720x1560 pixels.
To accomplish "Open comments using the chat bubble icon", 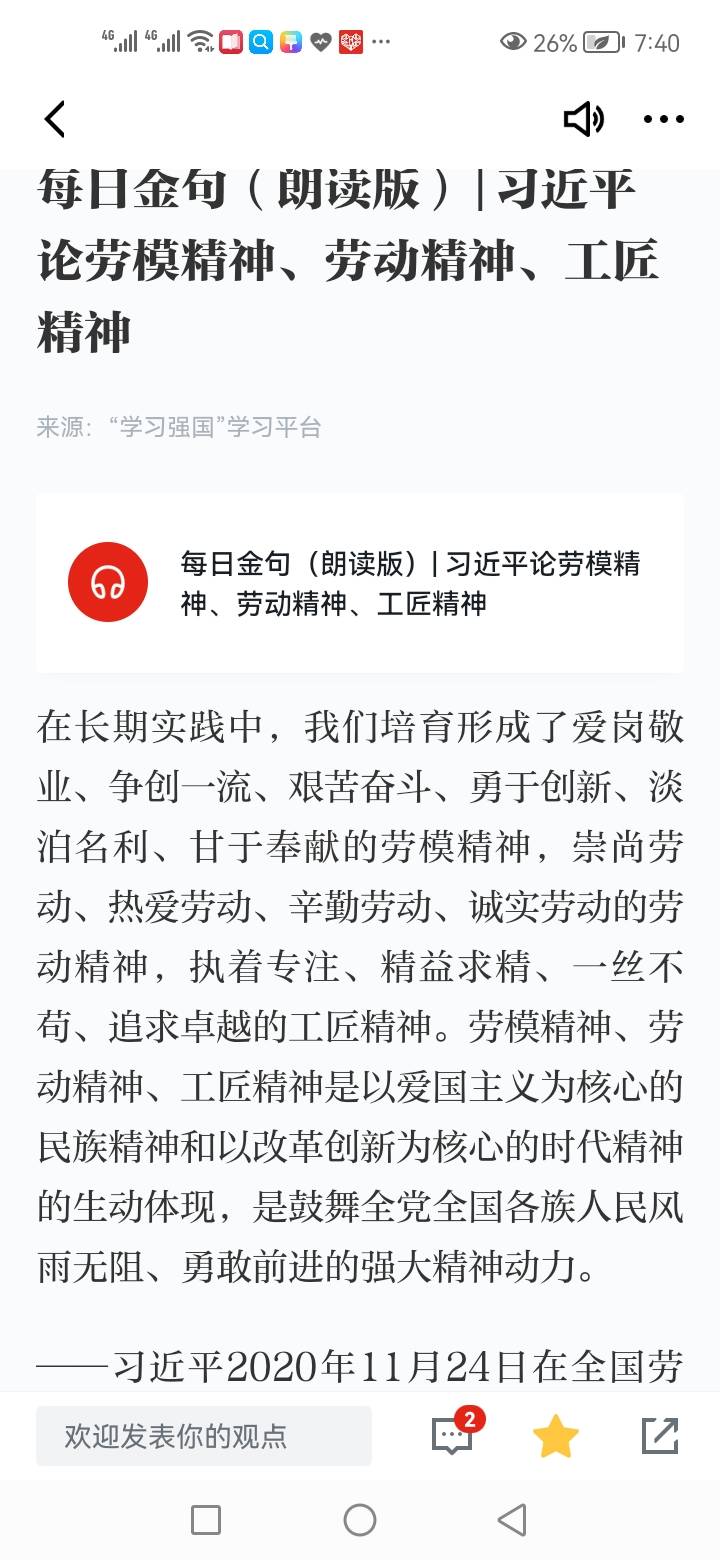I will [x=452, y=1437].
